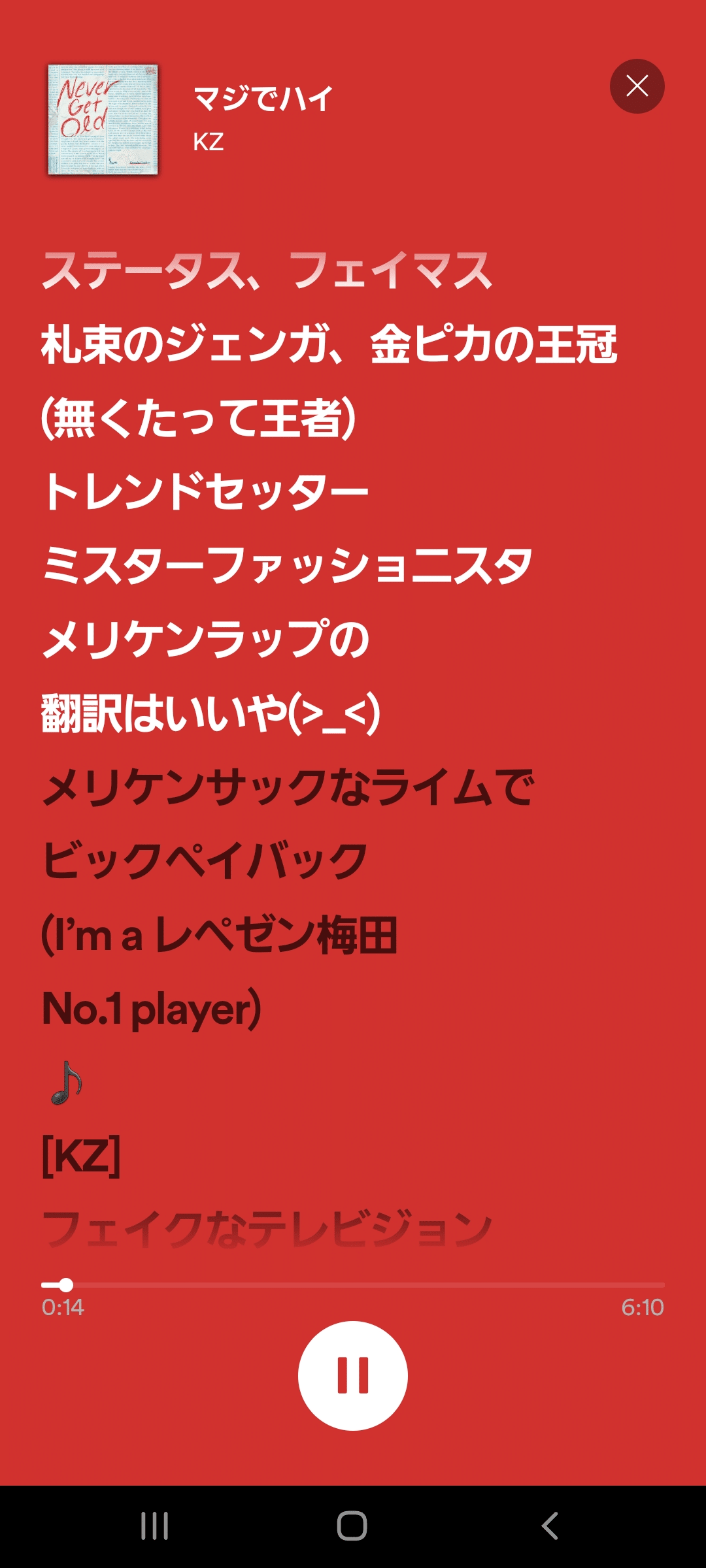
Task: Go back with system back button
Action: coord(550,1526)
